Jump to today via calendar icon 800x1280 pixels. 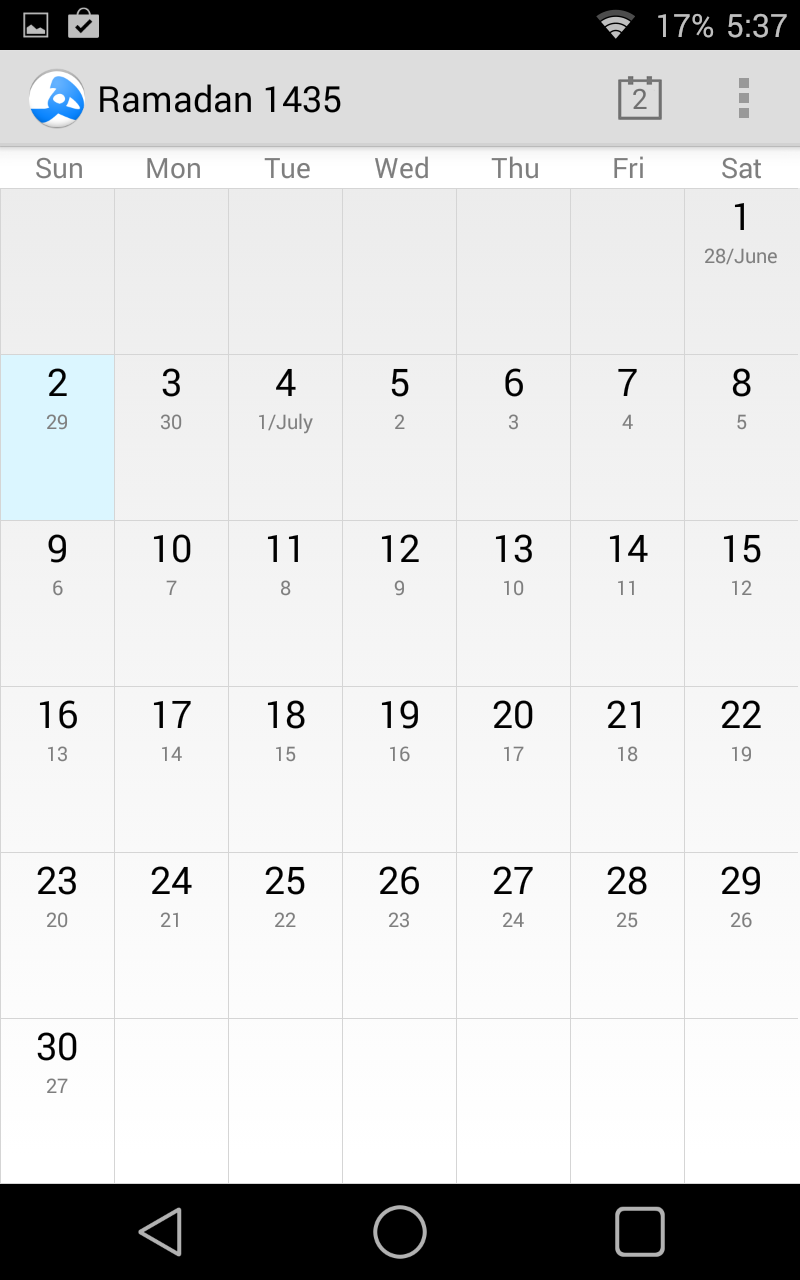click(639, 99)
